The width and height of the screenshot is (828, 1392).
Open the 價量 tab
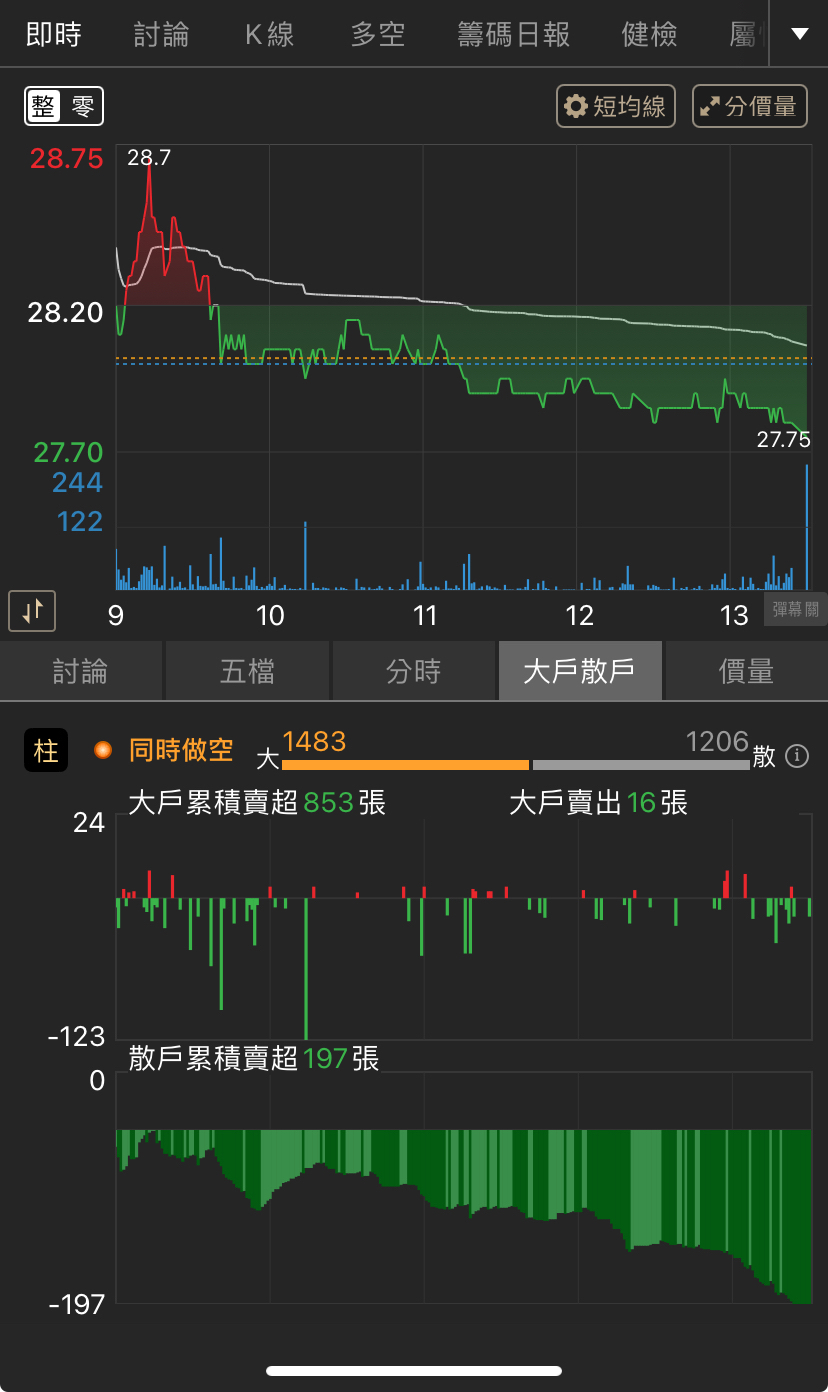pyautogui.click(x=746, y=671)
